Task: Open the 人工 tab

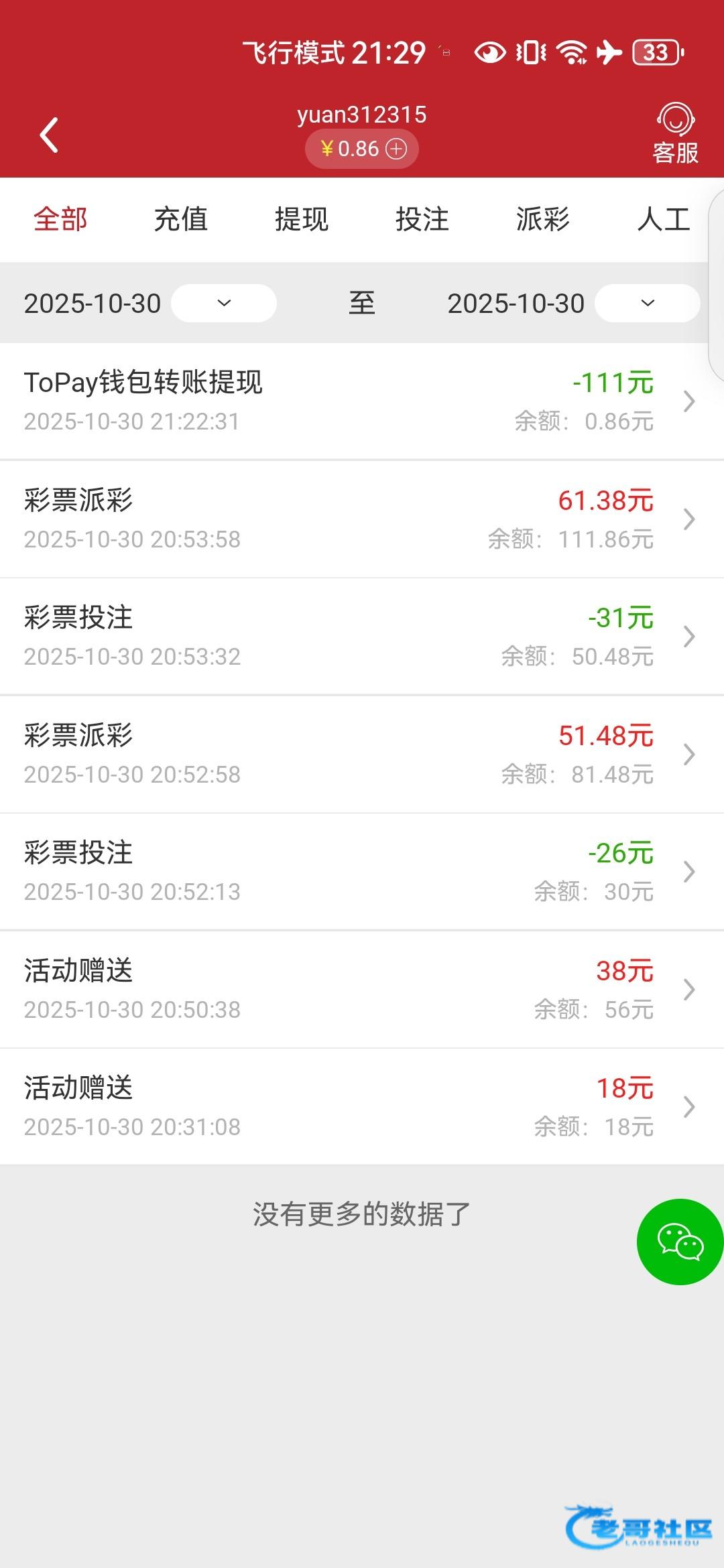Action: coord(664,219)
